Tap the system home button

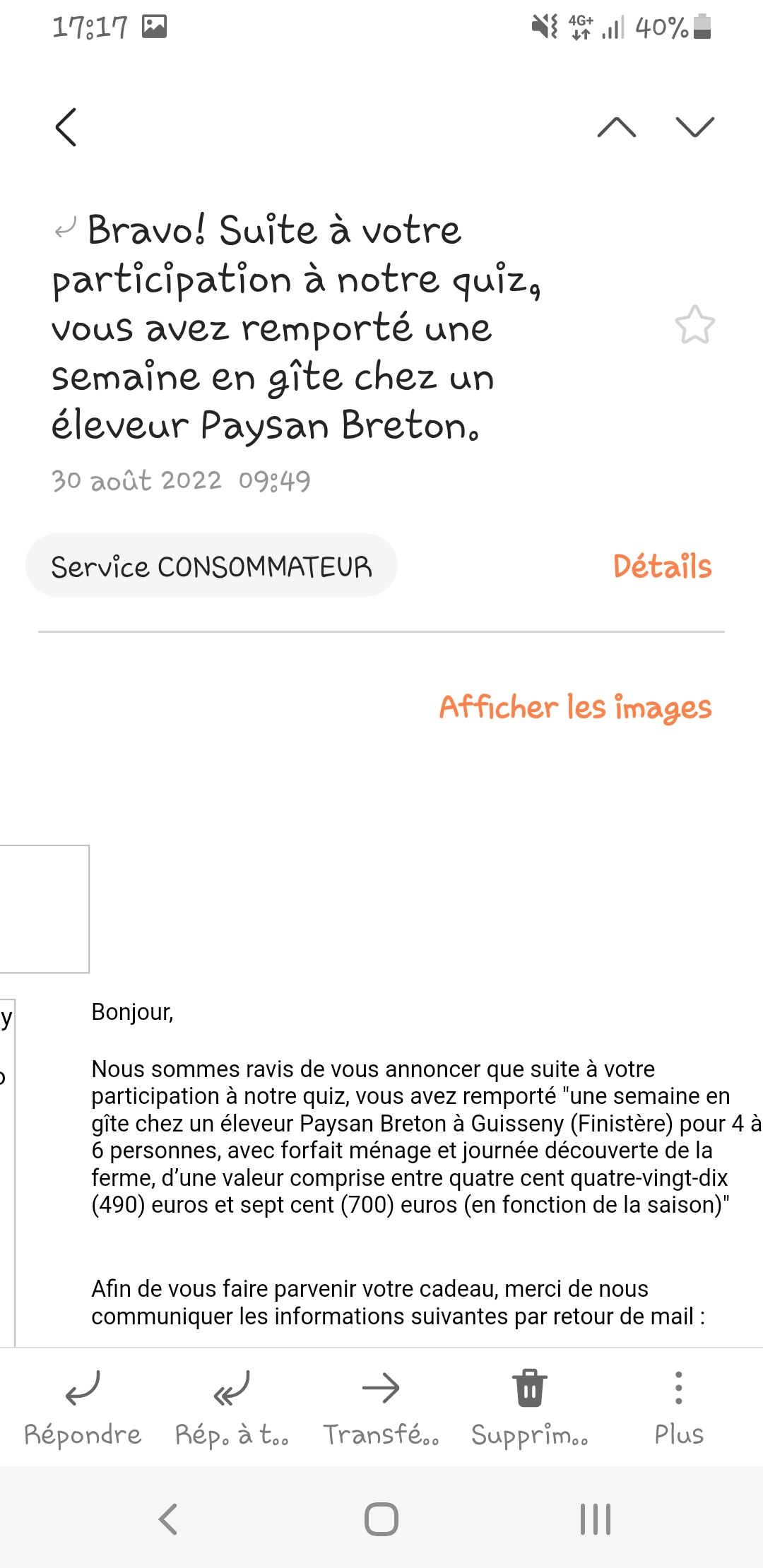pos(381,1519)
